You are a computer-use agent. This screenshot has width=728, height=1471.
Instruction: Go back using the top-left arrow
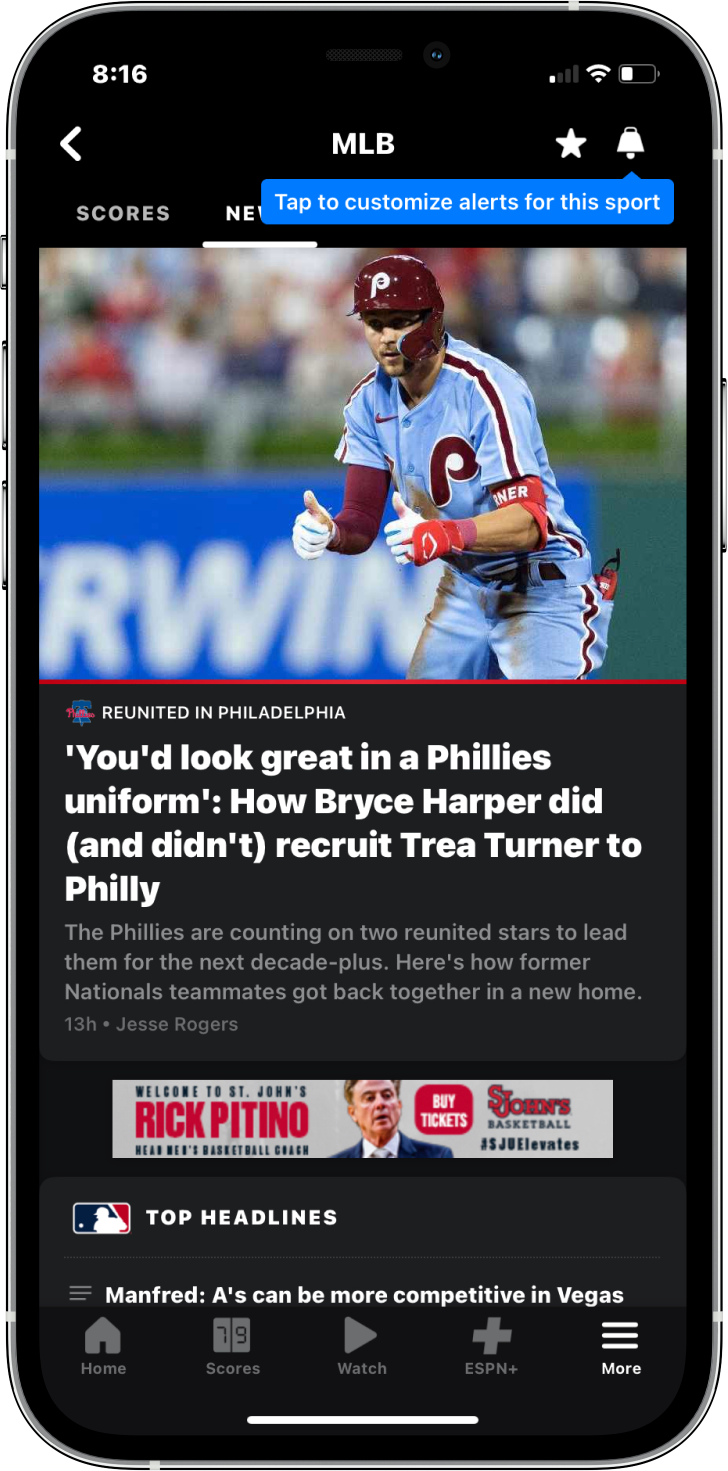pyautogui.click(x=71, y=144)
